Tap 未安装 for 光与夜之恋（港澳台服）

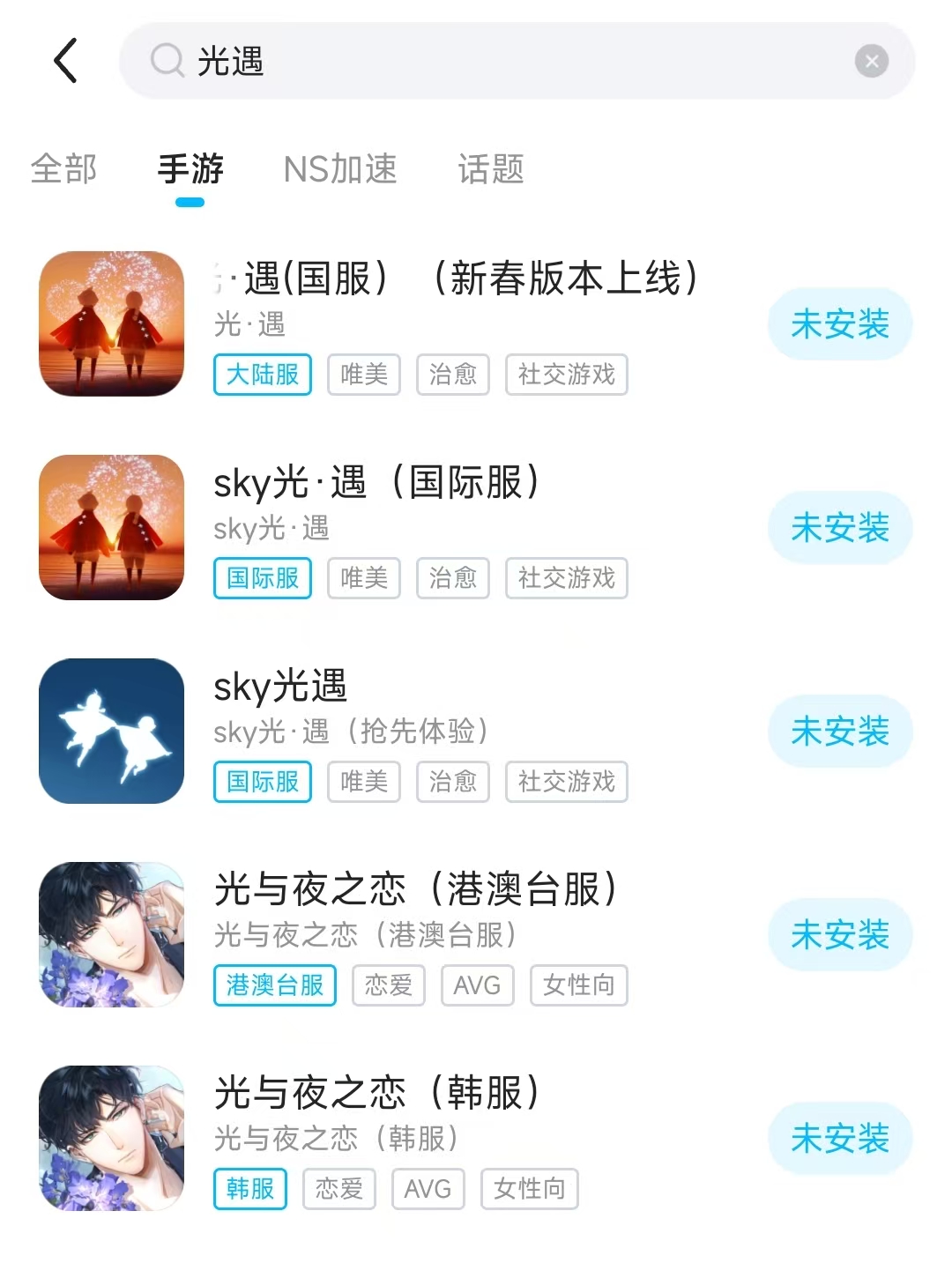pos(839,934)
